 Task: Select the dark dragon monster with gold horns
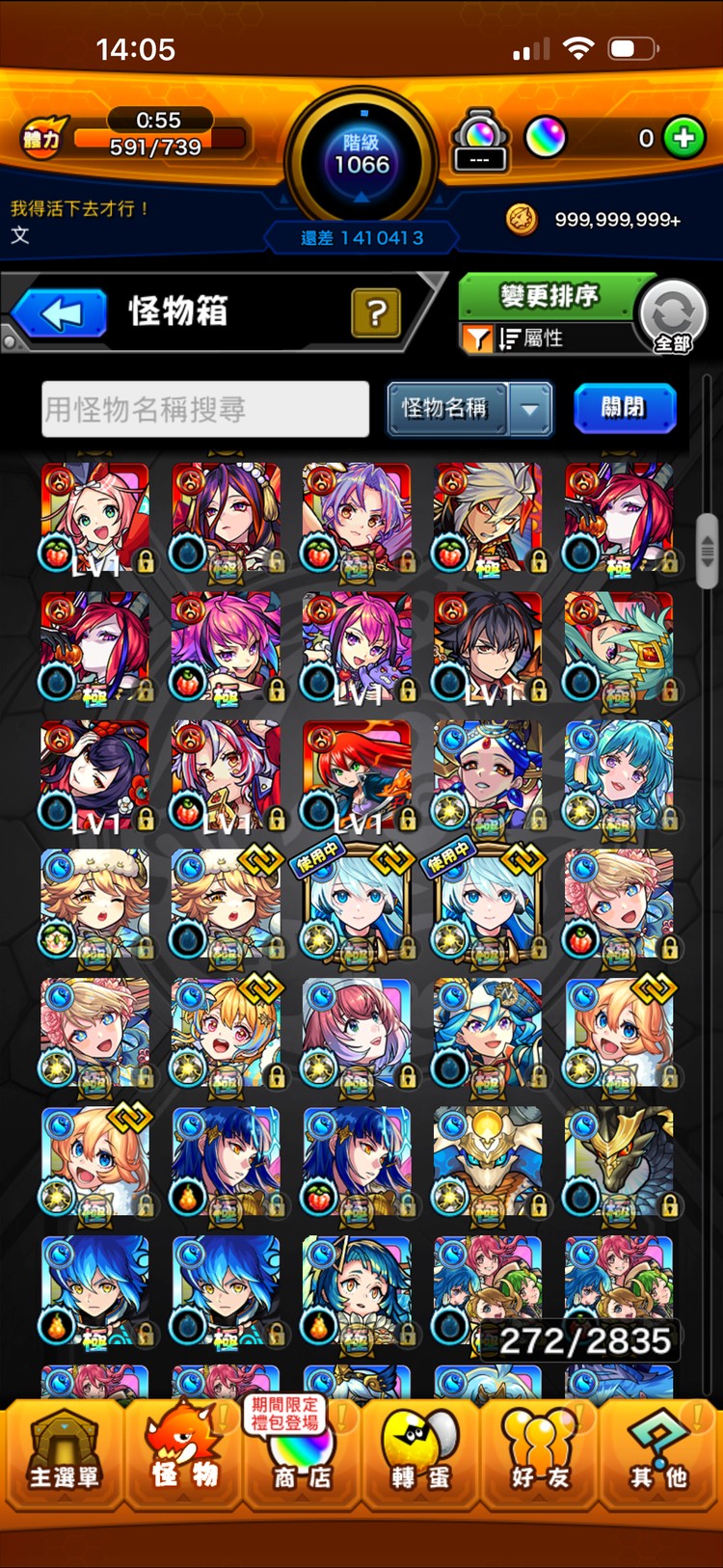point(620,1163)
